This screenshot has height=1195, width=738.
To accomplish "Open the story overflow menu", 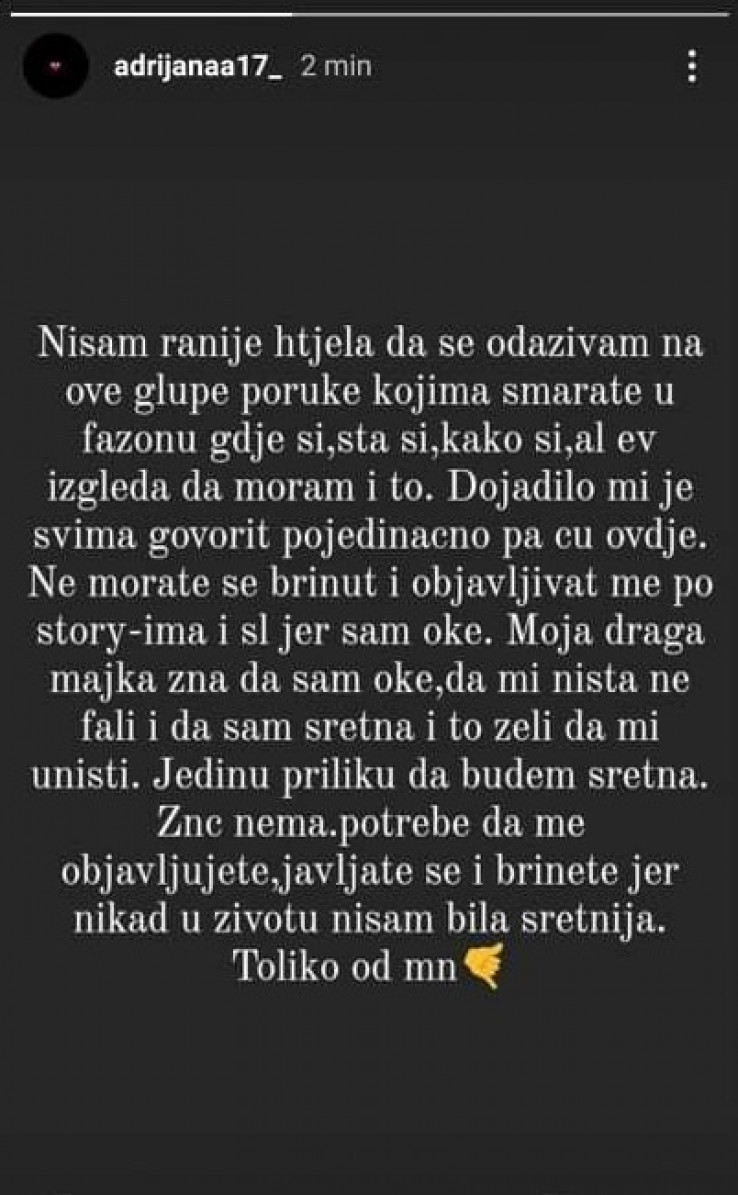I will pos(692,68).
